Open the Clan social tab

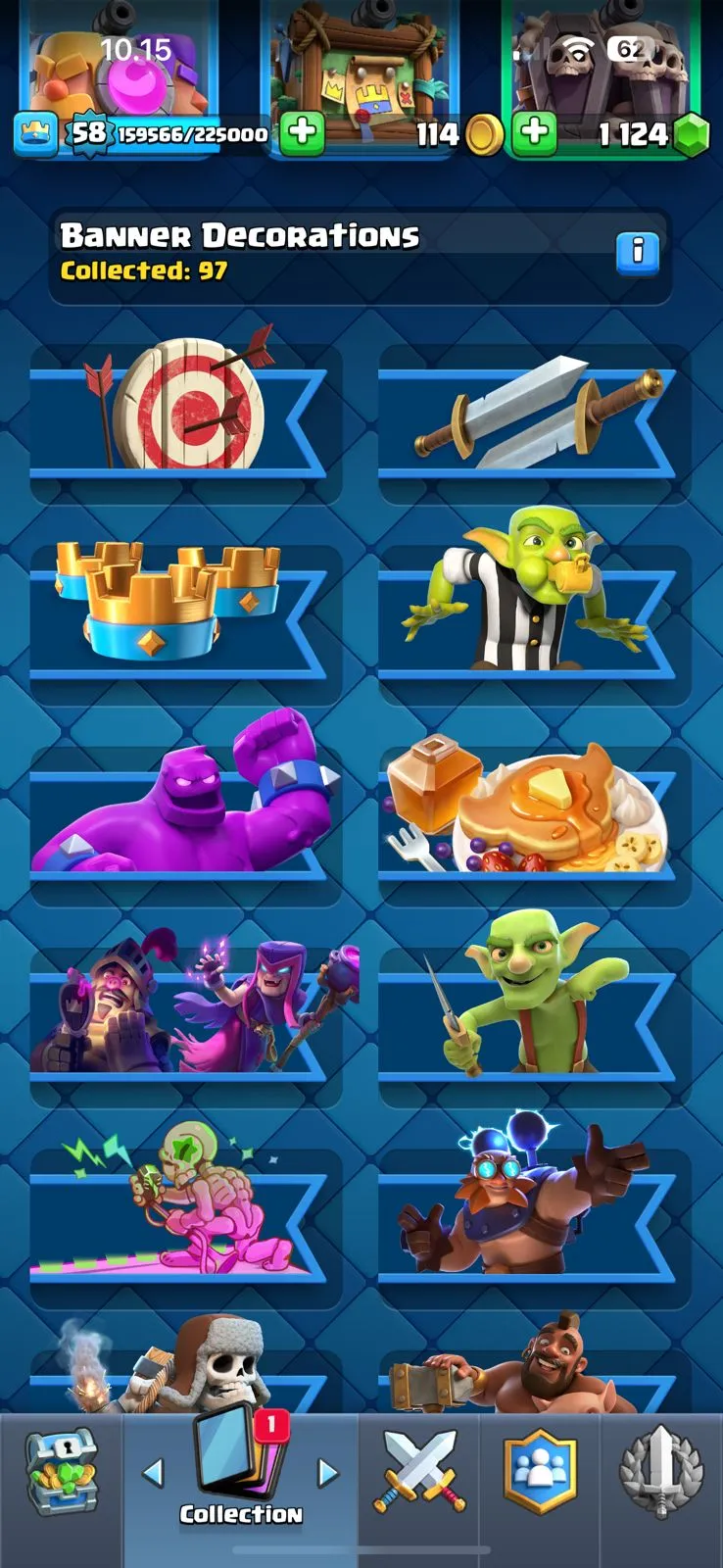click(540, 1472)
